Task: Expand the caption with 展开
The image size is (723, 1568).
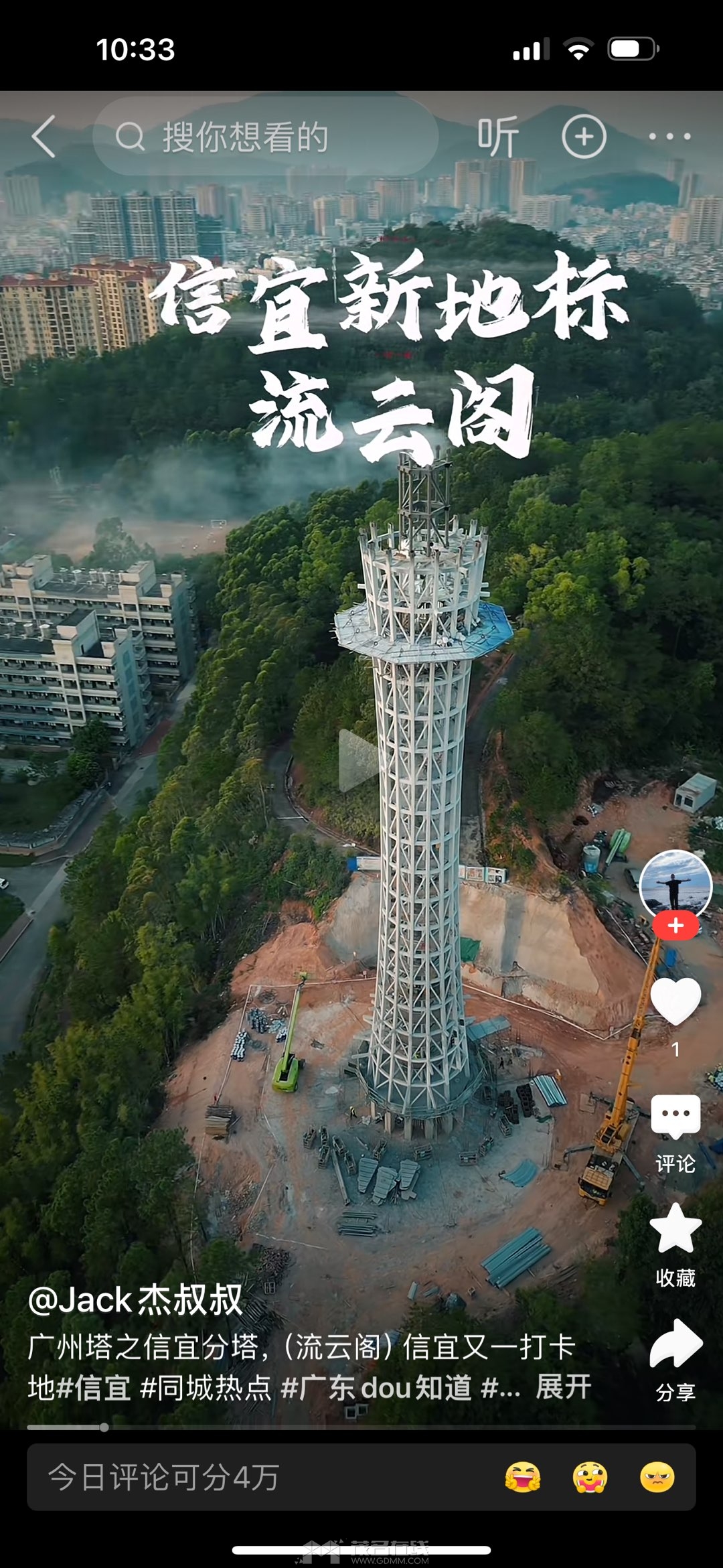Action: (563, 1387)
